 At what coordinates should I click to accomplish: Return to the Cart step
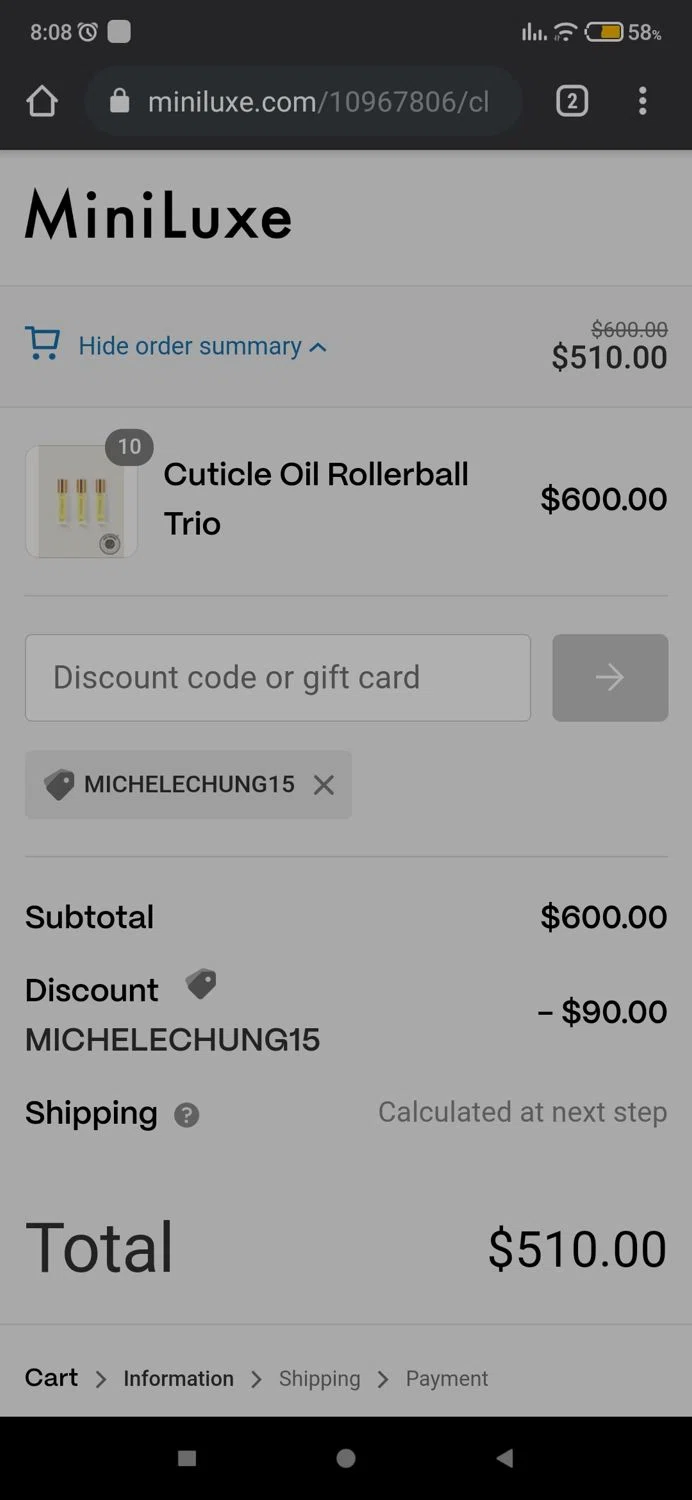tap(51, 1377)
